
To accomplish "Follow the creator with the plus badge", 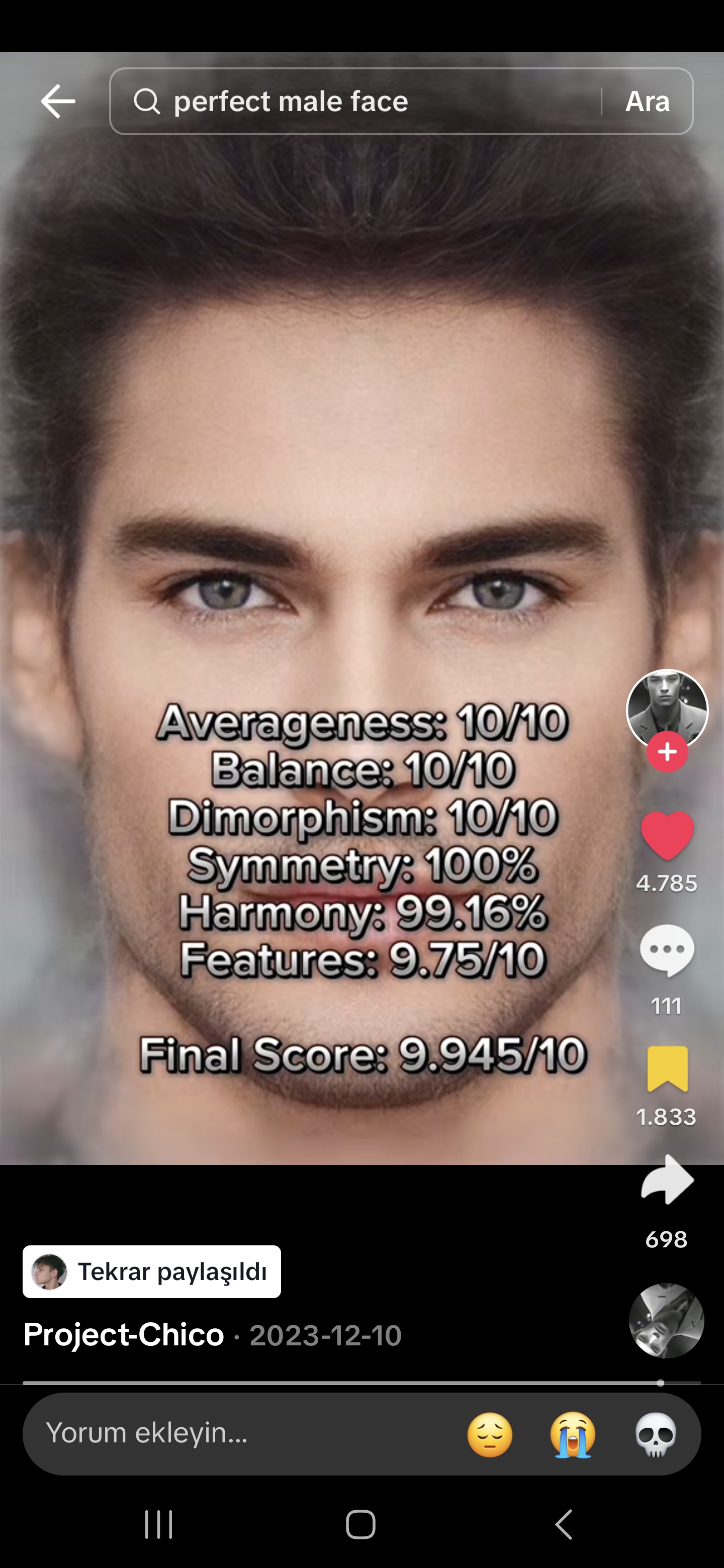I will 667,752.
